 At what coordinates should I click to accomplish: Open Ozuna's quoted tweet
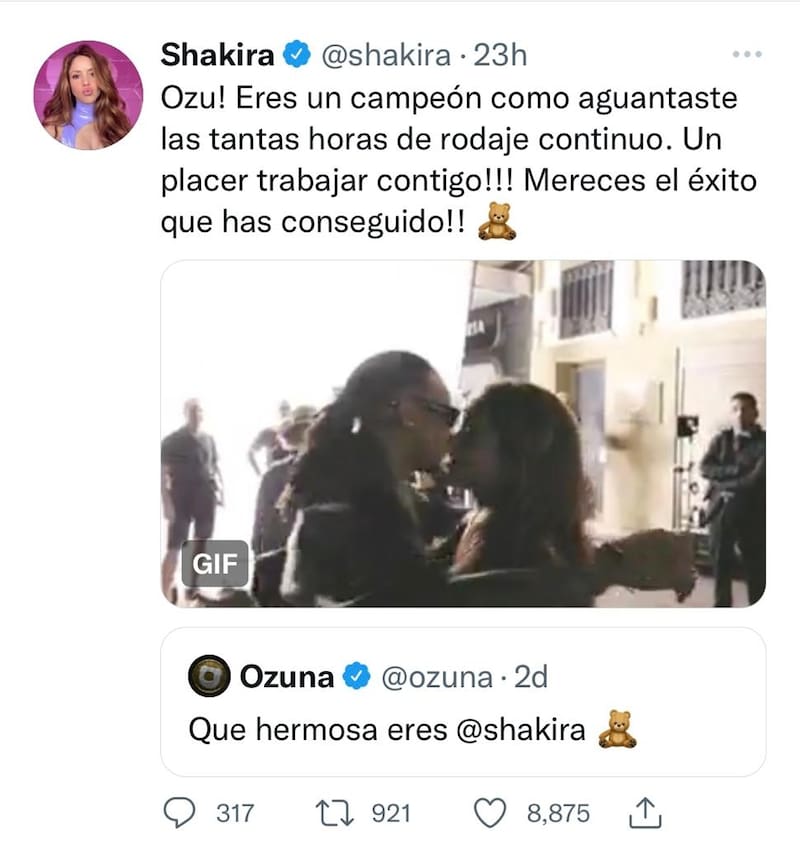(463, 701)
